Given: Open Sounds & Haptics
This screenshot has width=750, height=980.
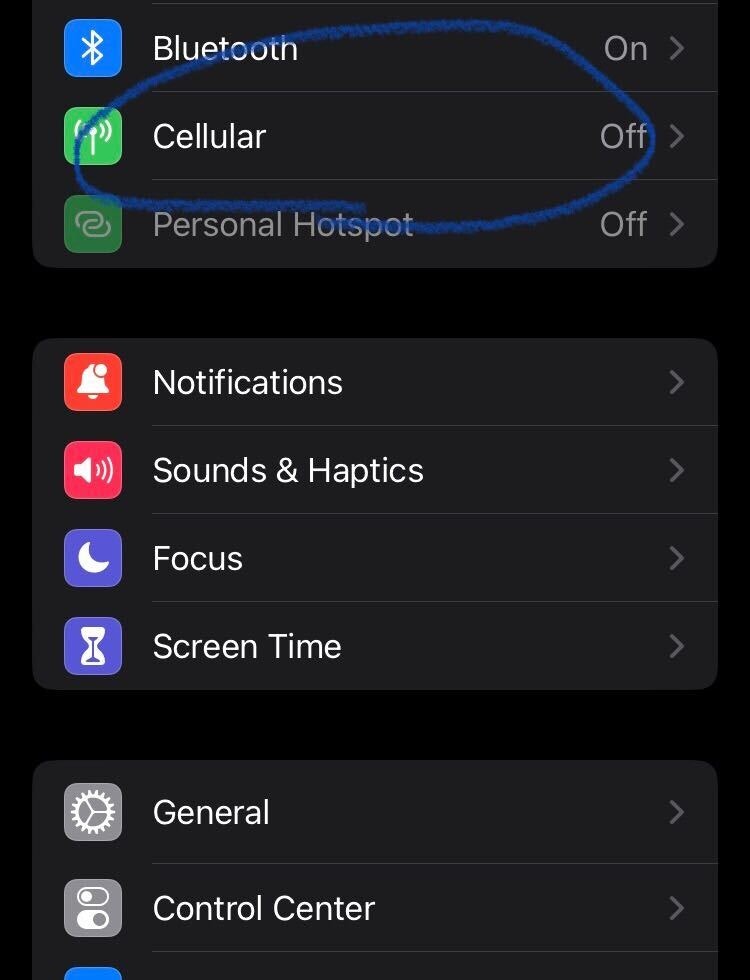Looking at the screenshot, I should (375, 470).
